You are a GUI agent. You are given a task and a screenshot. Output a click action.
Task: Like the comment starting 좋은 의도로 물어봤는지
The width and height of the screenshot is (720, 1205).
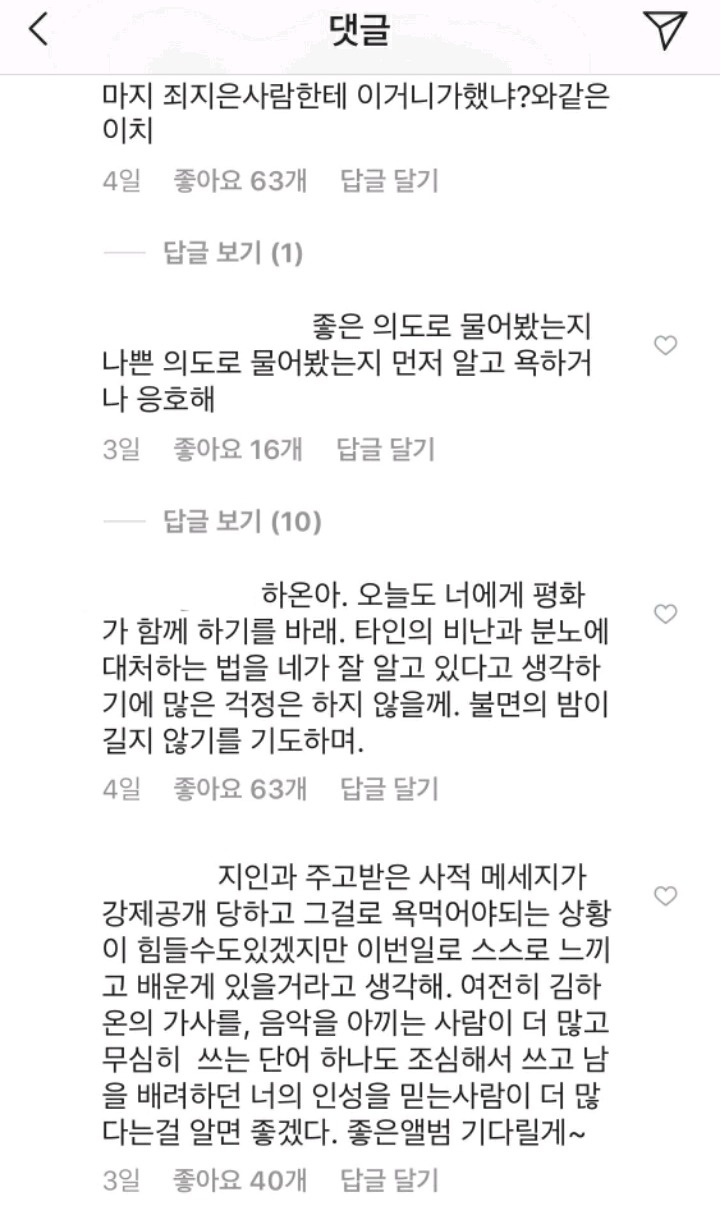click(x=665, y=346)
